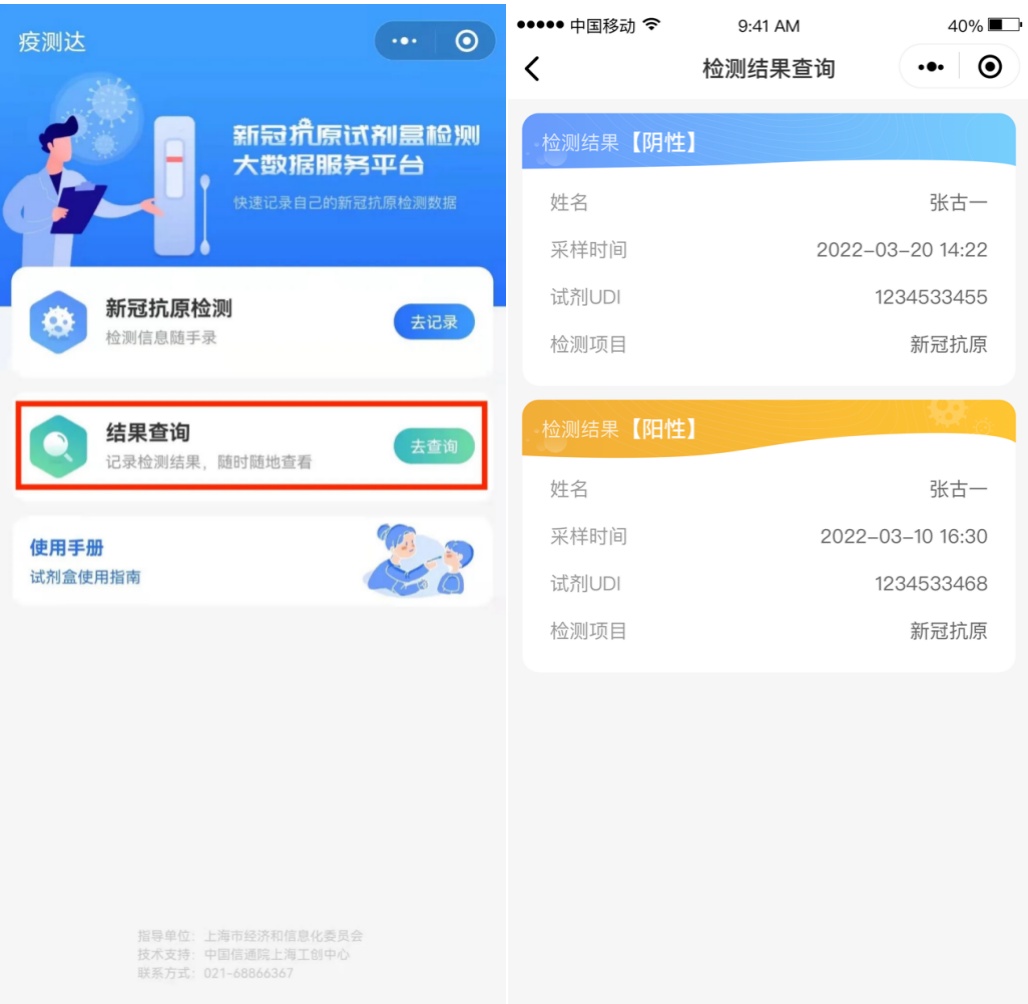Go back from the 检测结果查询 page

point(532,68)
